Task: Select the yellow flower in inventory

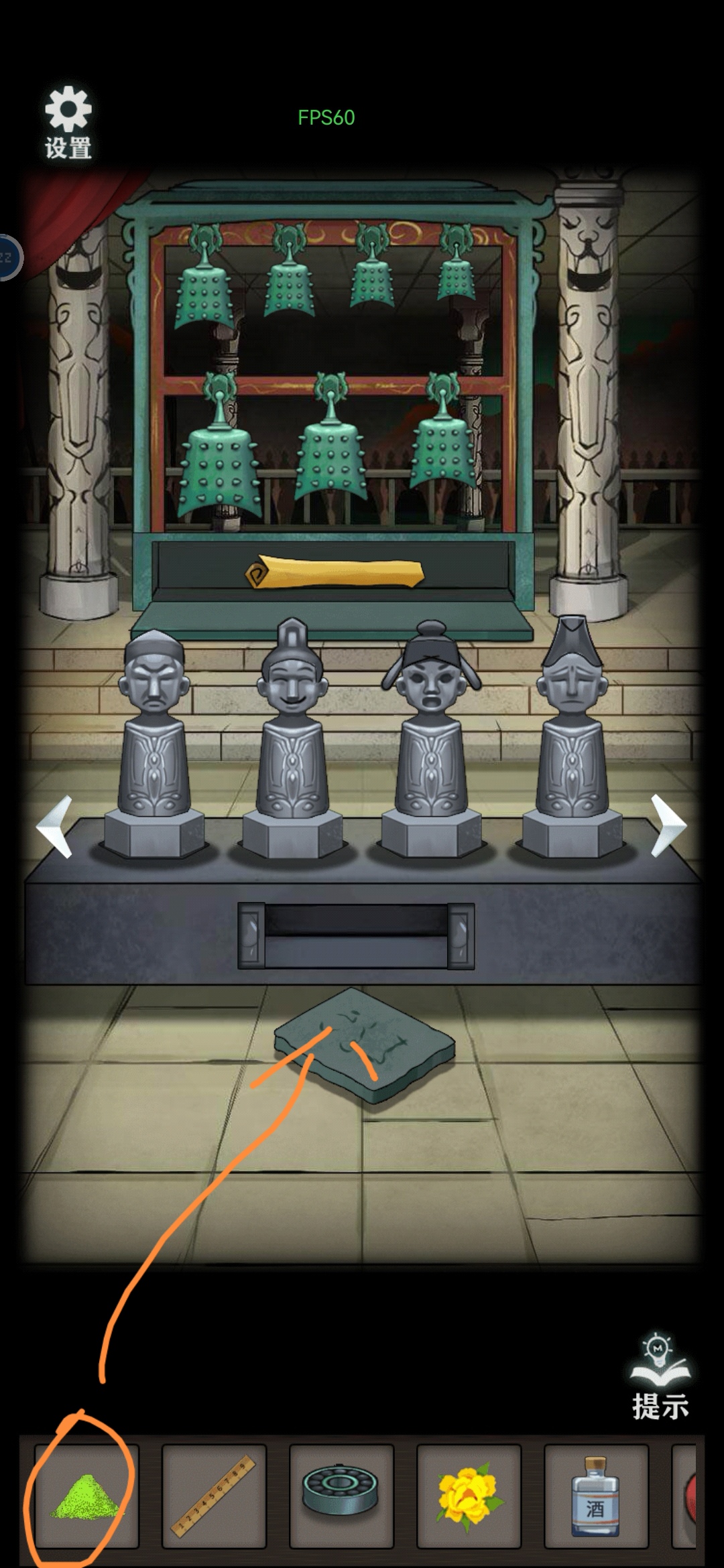Action: [469, 1494]
